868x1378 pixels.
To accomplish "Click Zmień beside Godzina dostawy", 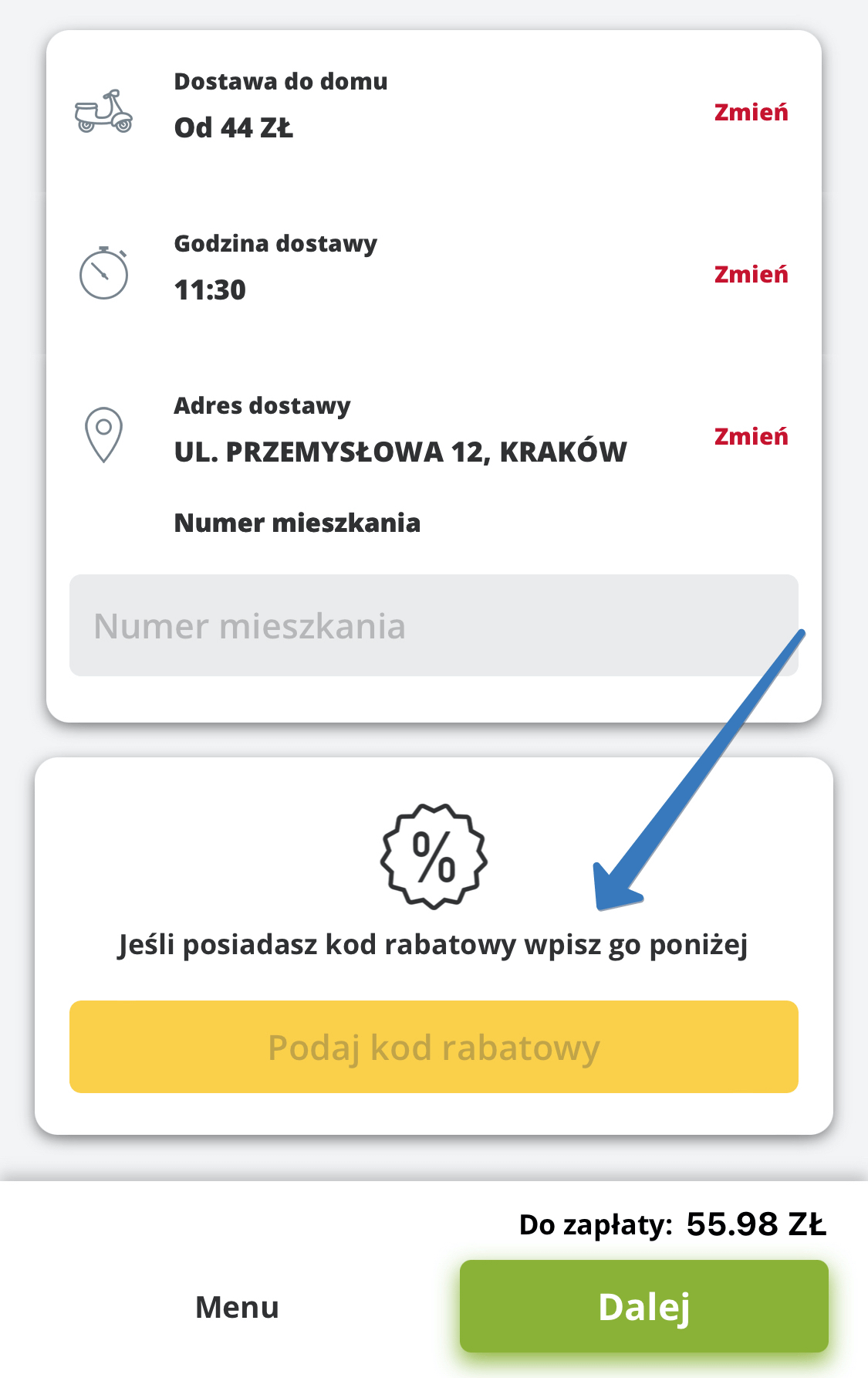I will 750,273.
